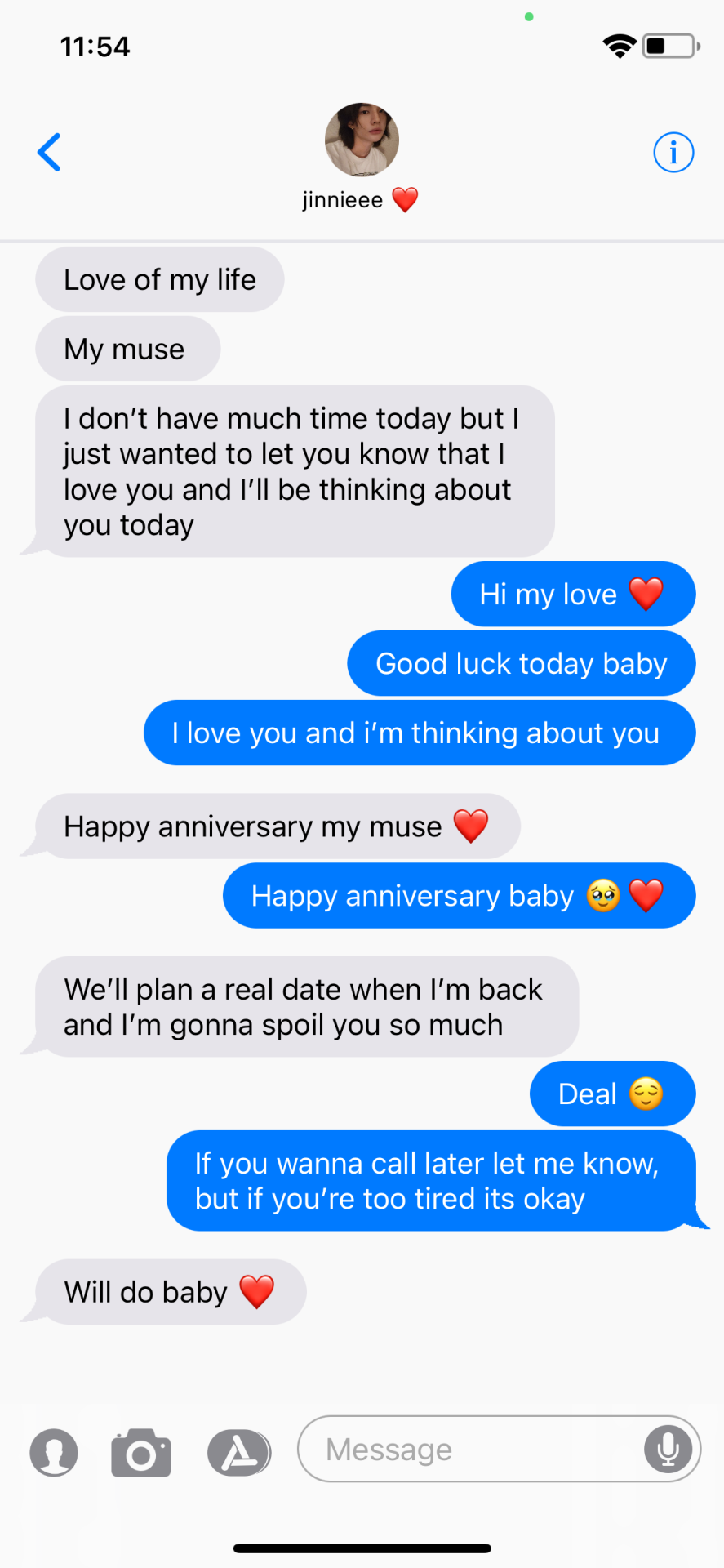Open the contact avatar icon beside the camera
The image size is (724, 1568).
(54, 1453)
